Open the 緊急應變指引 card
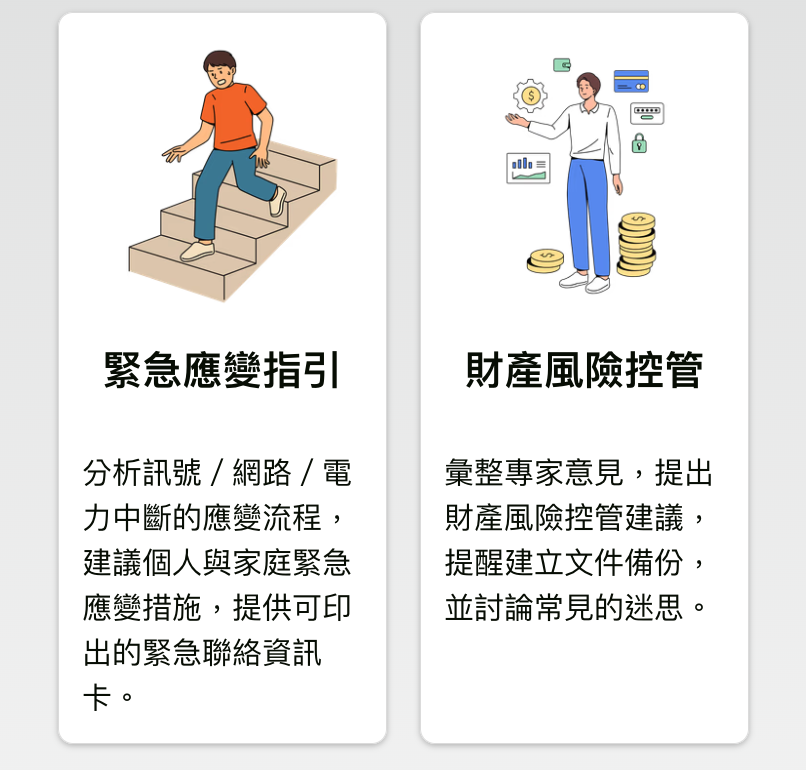The height and width of the screenshot is (770, 806). 222,371
